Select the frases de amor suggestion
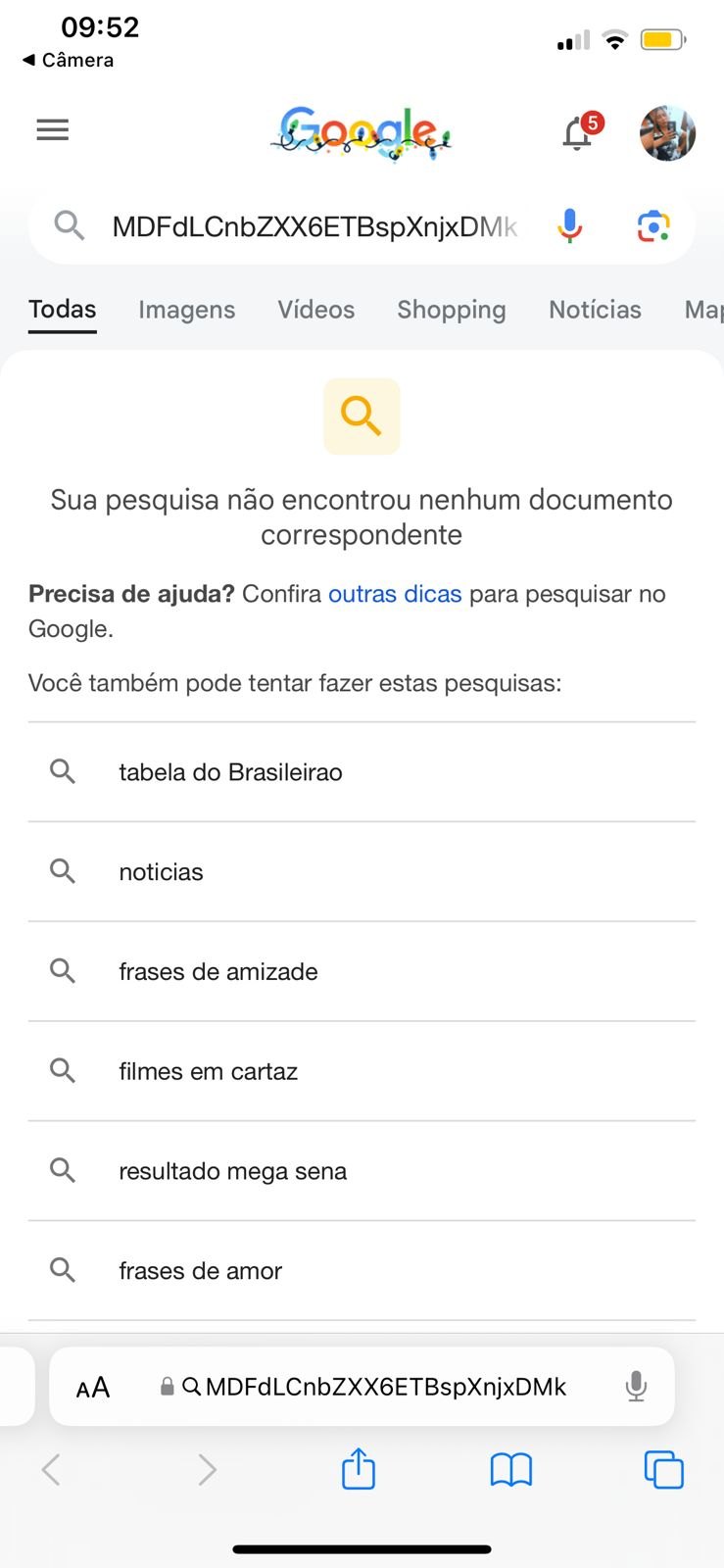Viewport: 724px width, 1568px height. coord(200,1270)
